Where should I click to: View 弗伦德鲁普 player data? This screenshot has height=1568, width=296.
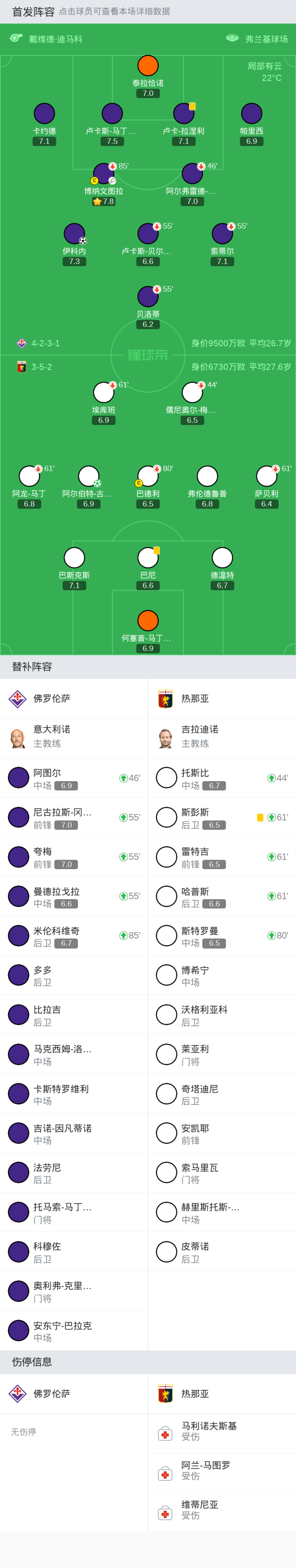point(207,477)
